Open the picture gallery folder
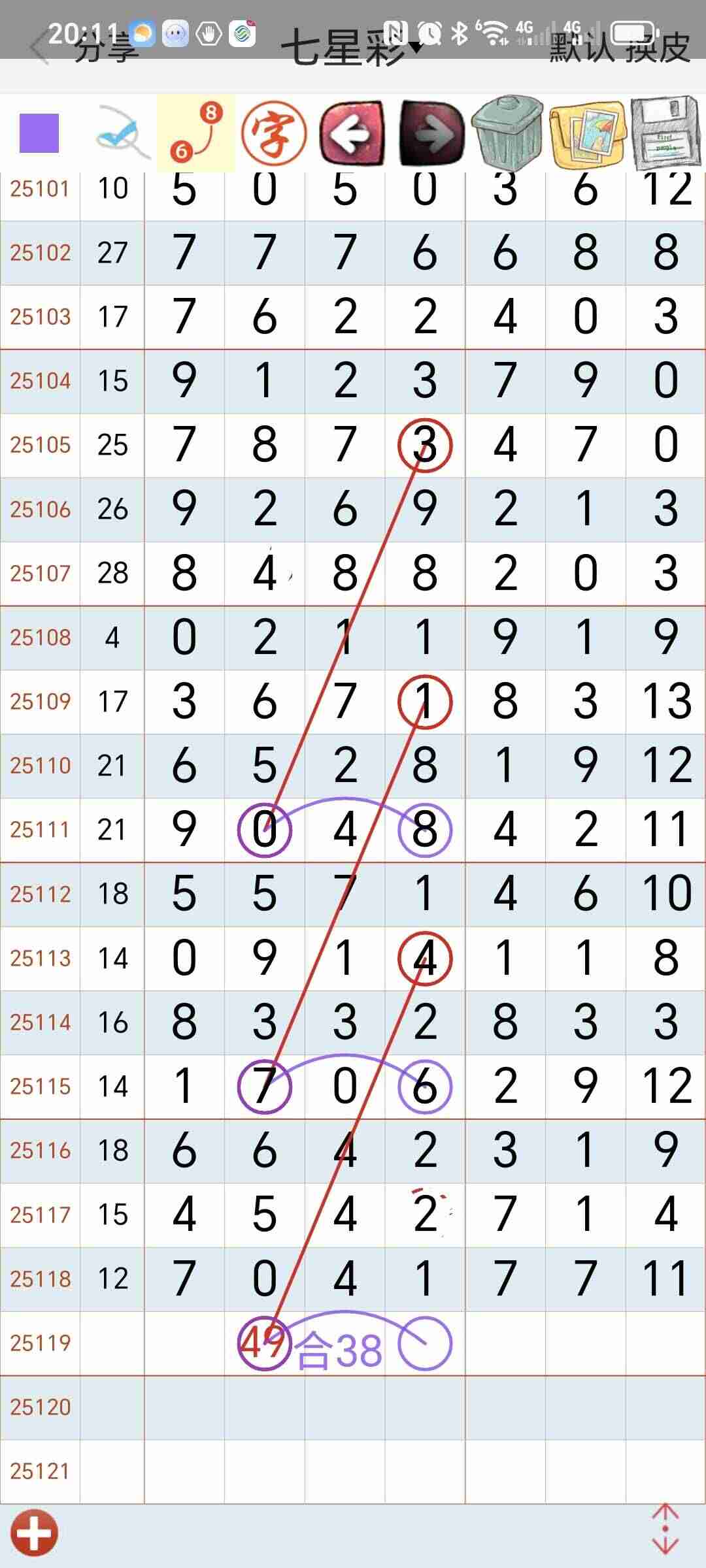The image size is (706, 1568). coord(586,133)
